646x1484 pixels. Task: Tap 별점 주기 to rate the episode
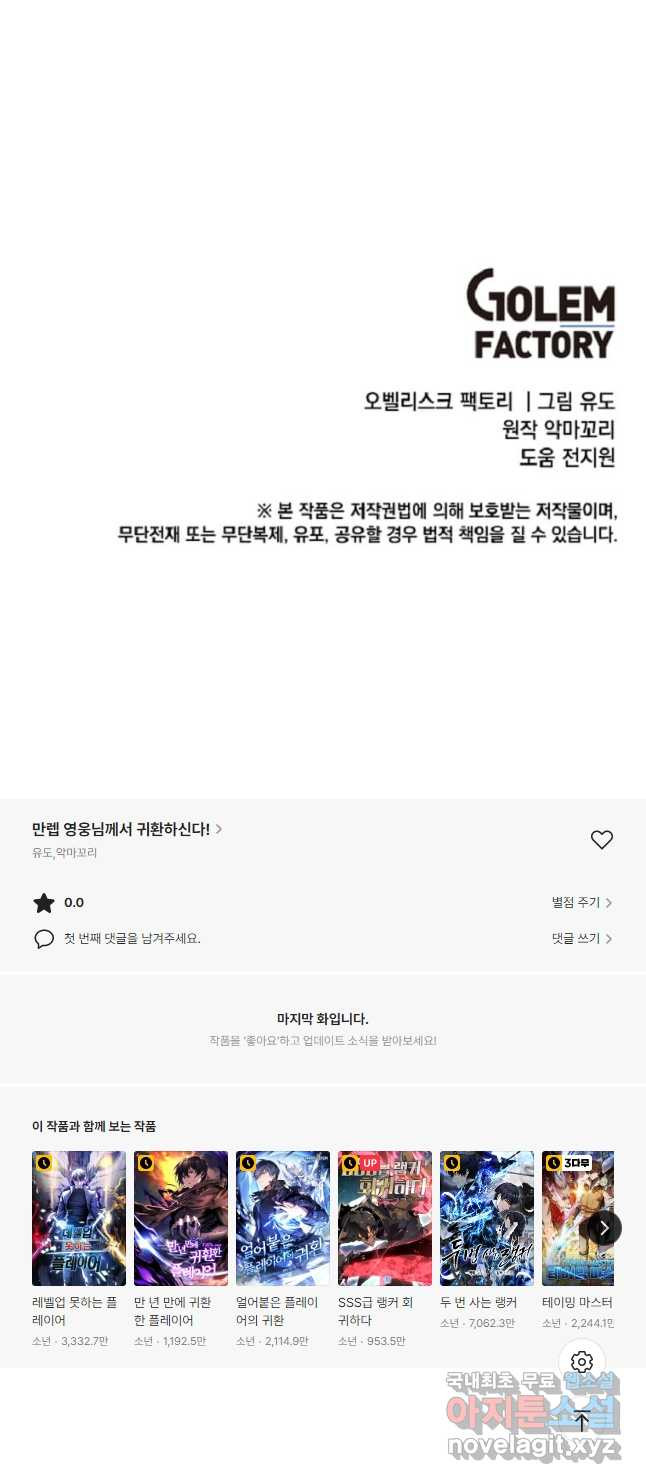point(582,902)
